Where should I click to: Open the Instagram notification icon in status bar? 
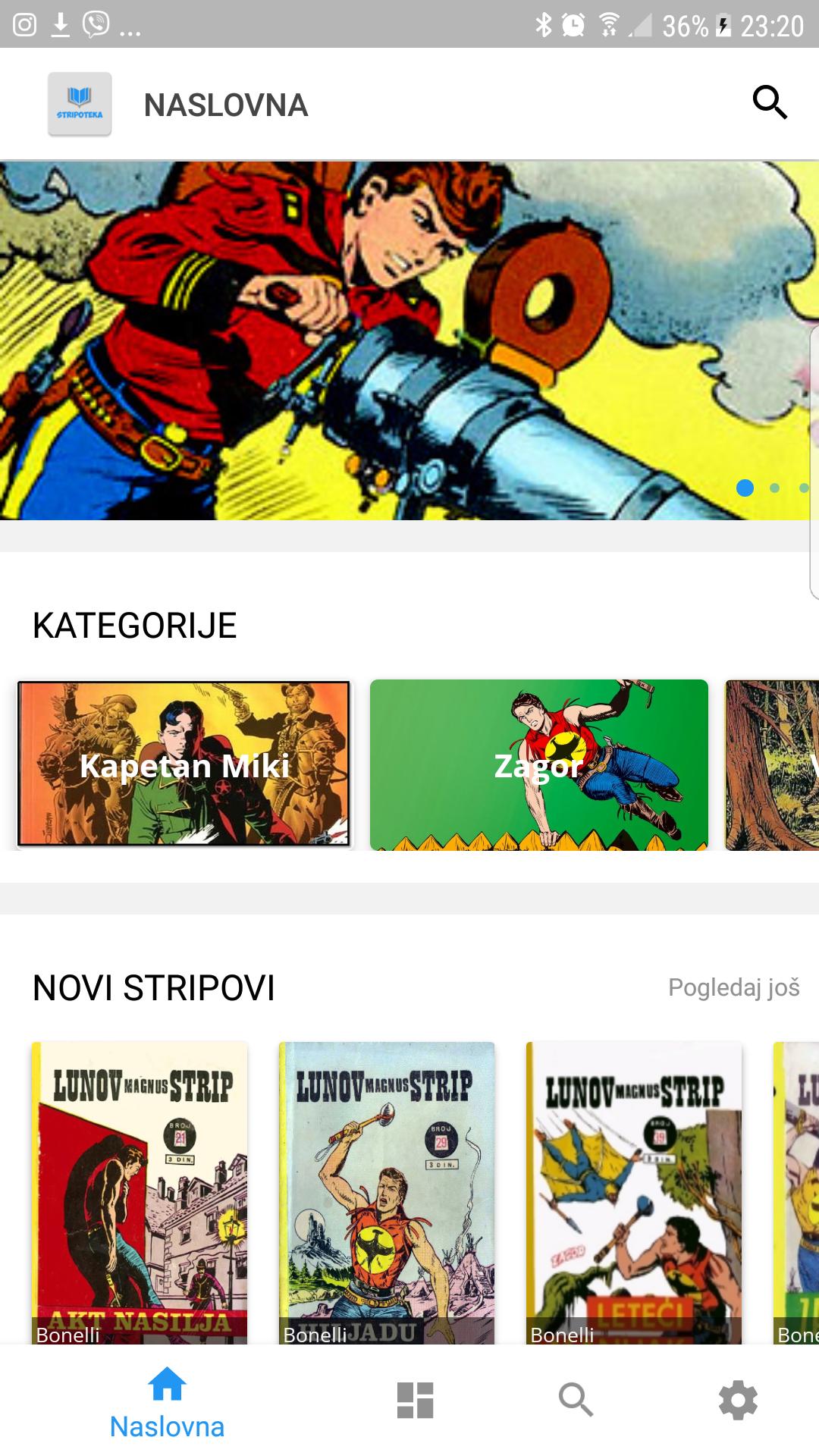tap(24, 24)
